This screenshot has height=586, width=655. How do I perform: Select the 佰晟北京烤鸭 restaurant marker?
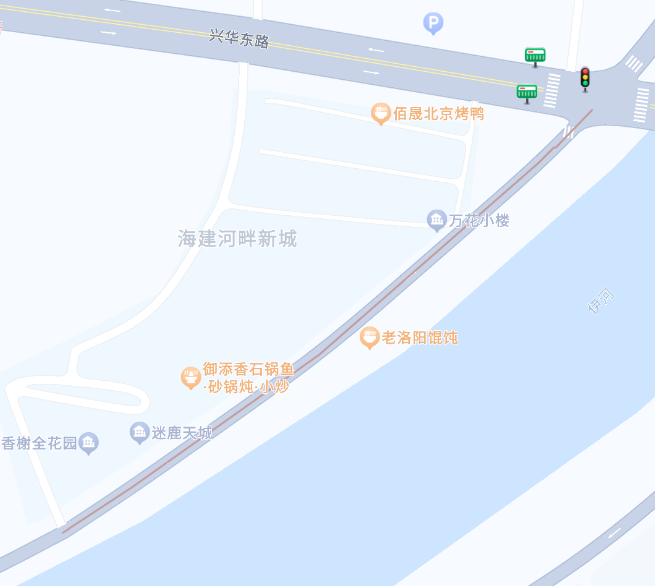(x=381, y=114)
